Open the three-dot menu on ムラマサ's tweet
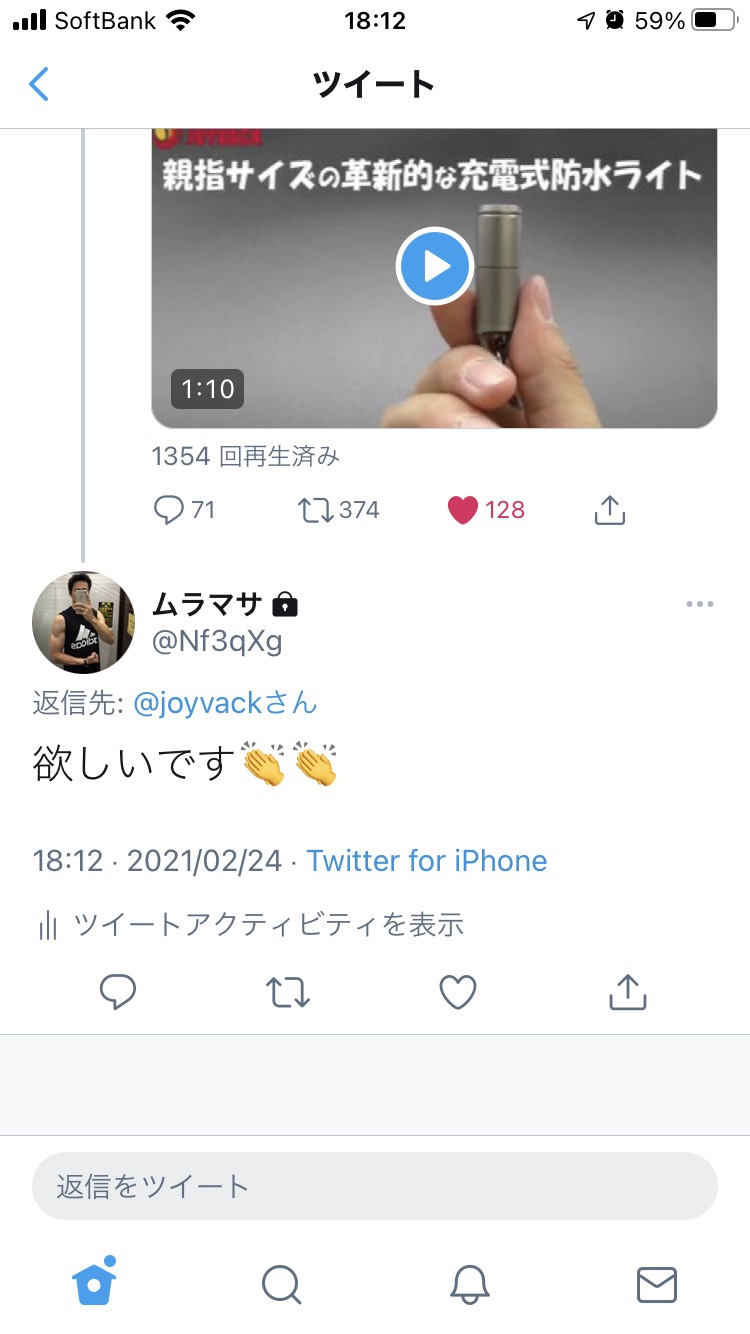Image resolution: width=750 pixels, height=1334 pixels. (x=700, y=604)
